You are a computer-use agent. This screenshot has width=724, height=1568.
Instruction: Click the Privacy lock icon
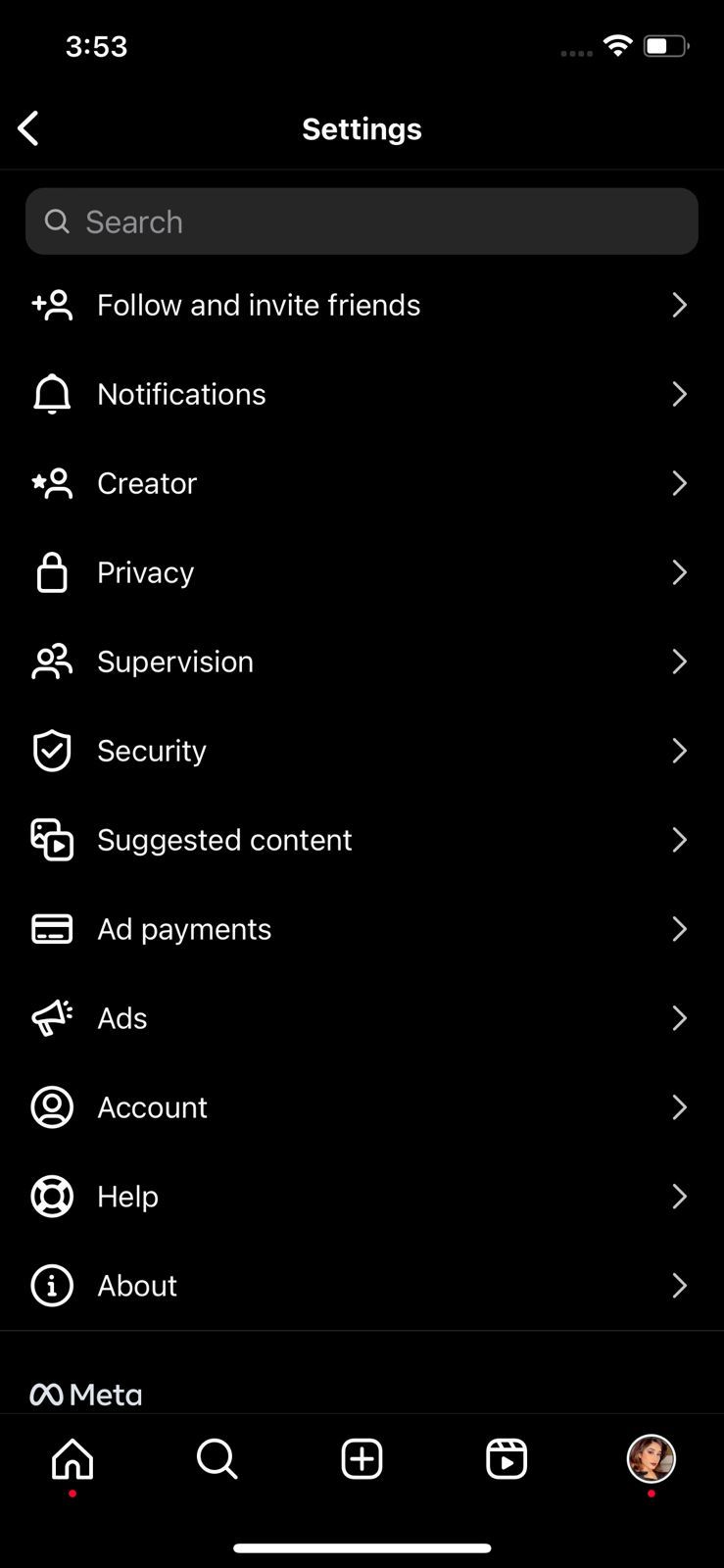52,572
